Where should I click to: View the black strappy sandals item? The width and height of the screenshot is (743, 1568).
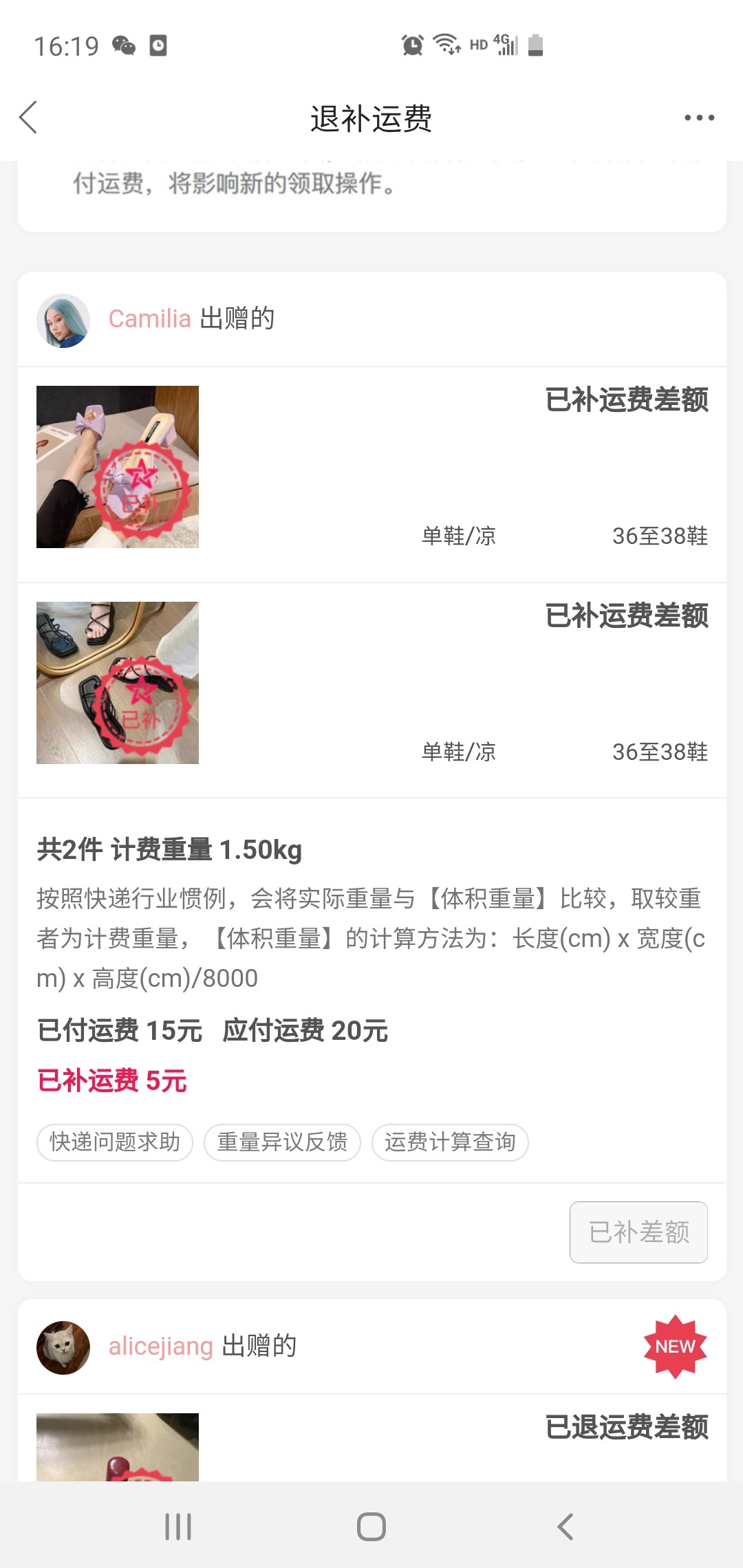(118, 683)
